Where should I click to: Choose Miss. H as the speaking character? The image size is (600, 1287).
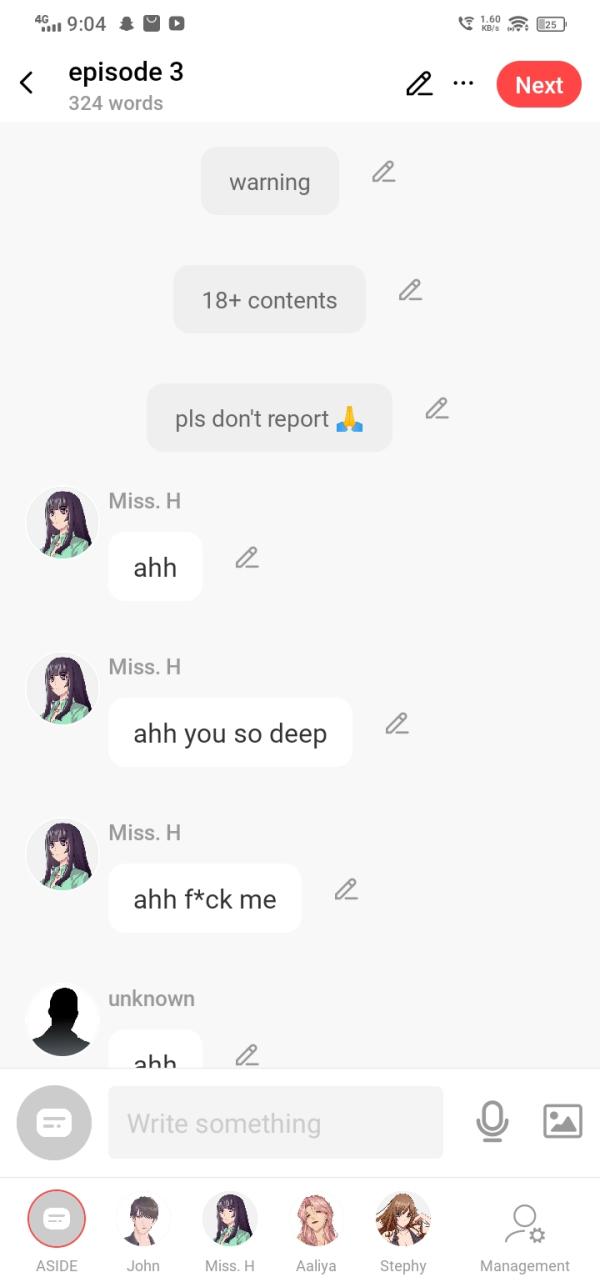tap(230, 1219)
